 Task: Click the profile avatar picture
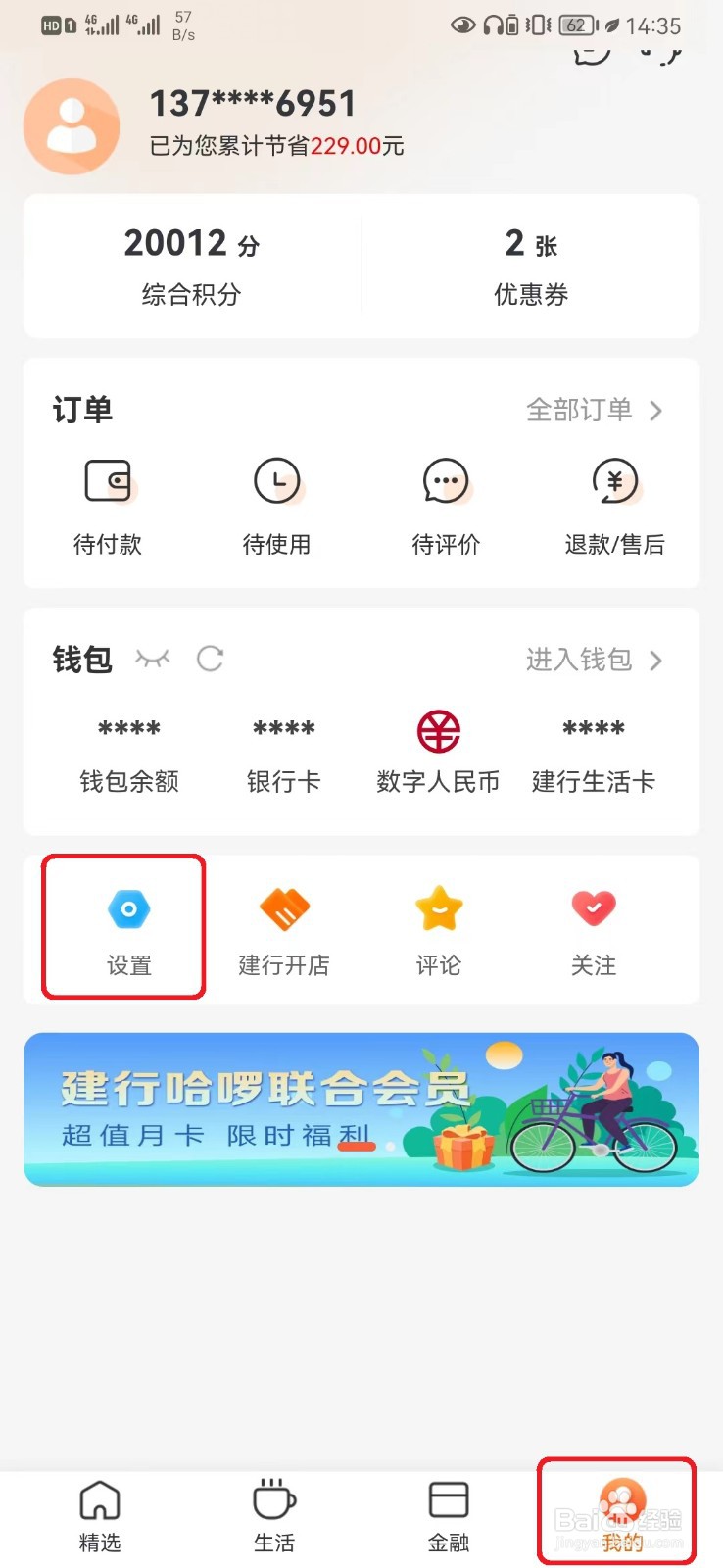point(71,125)
